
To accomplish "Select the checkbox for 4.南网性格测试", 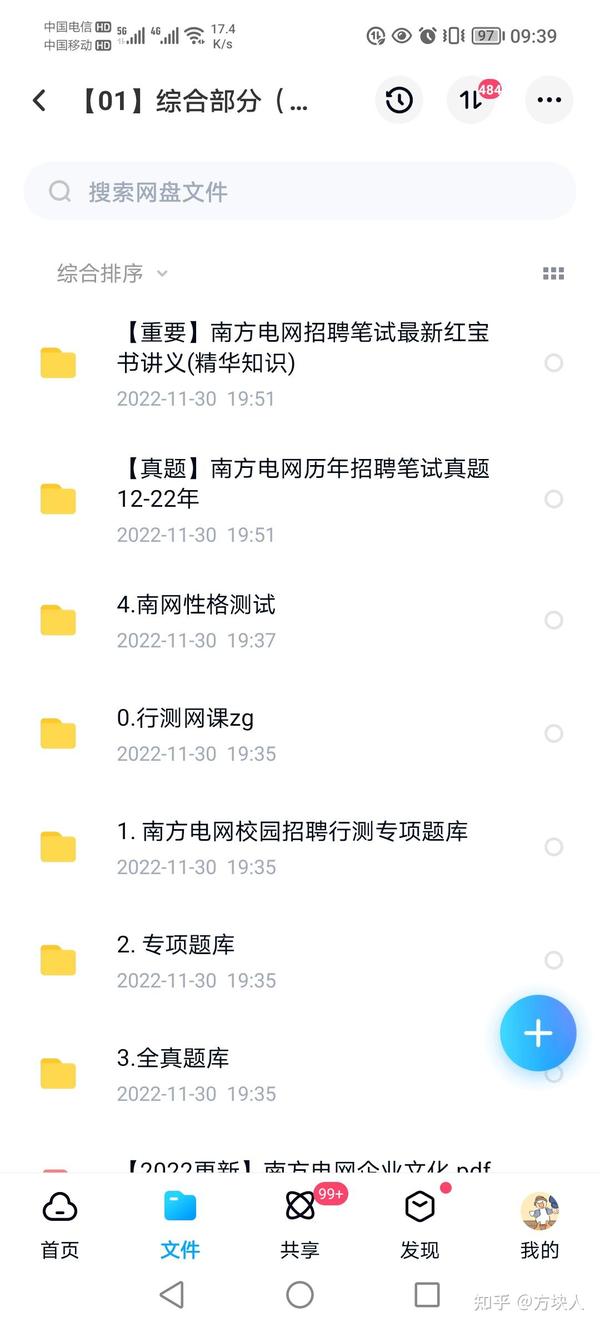I will [x=553, y=620].
